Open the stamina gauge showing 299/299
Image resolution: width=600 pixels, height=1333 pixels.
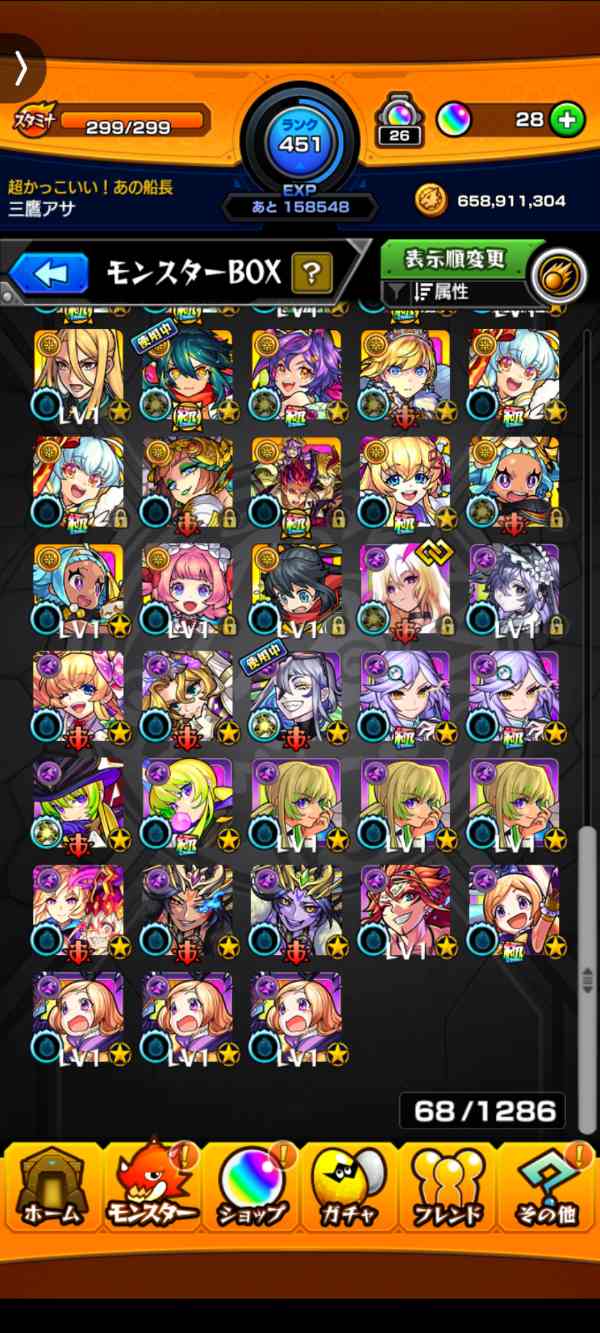[x=130, y=122]
